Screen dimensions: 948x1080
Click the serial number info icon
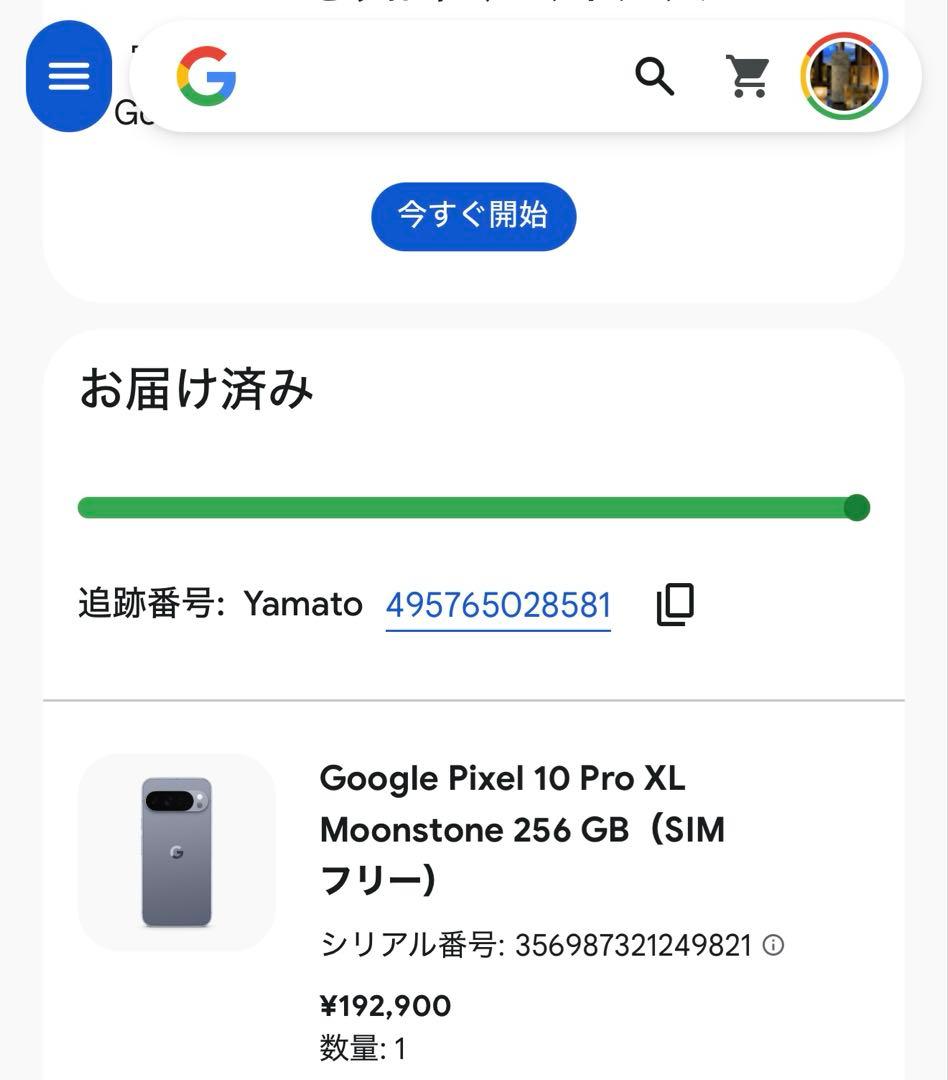point(775,944)
